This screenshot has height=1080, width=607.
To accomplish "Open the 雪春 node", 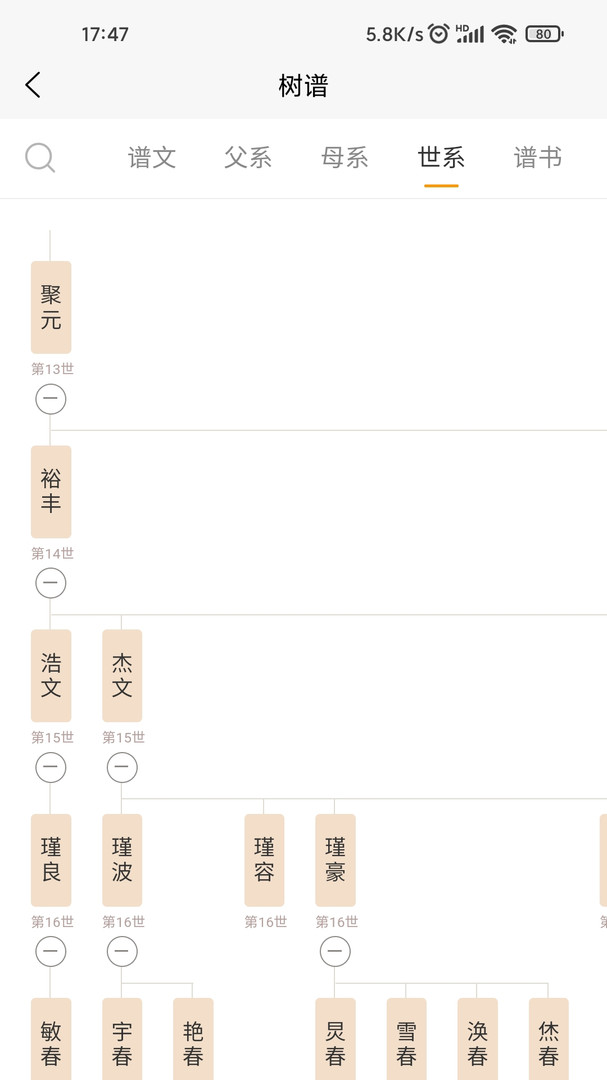I will click(406, 1040).
